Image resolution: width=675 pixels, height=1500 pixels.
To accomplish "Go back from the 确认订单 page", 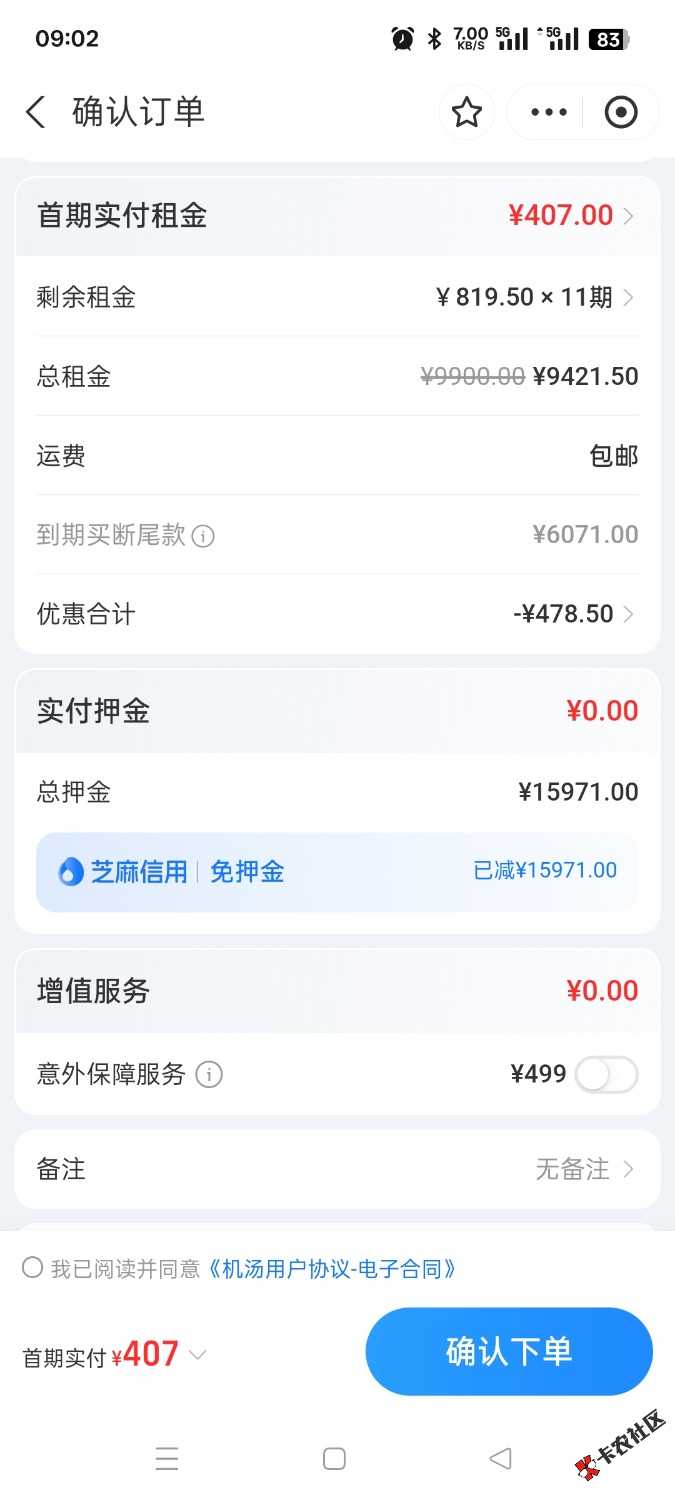I will (x=36, y=112).
